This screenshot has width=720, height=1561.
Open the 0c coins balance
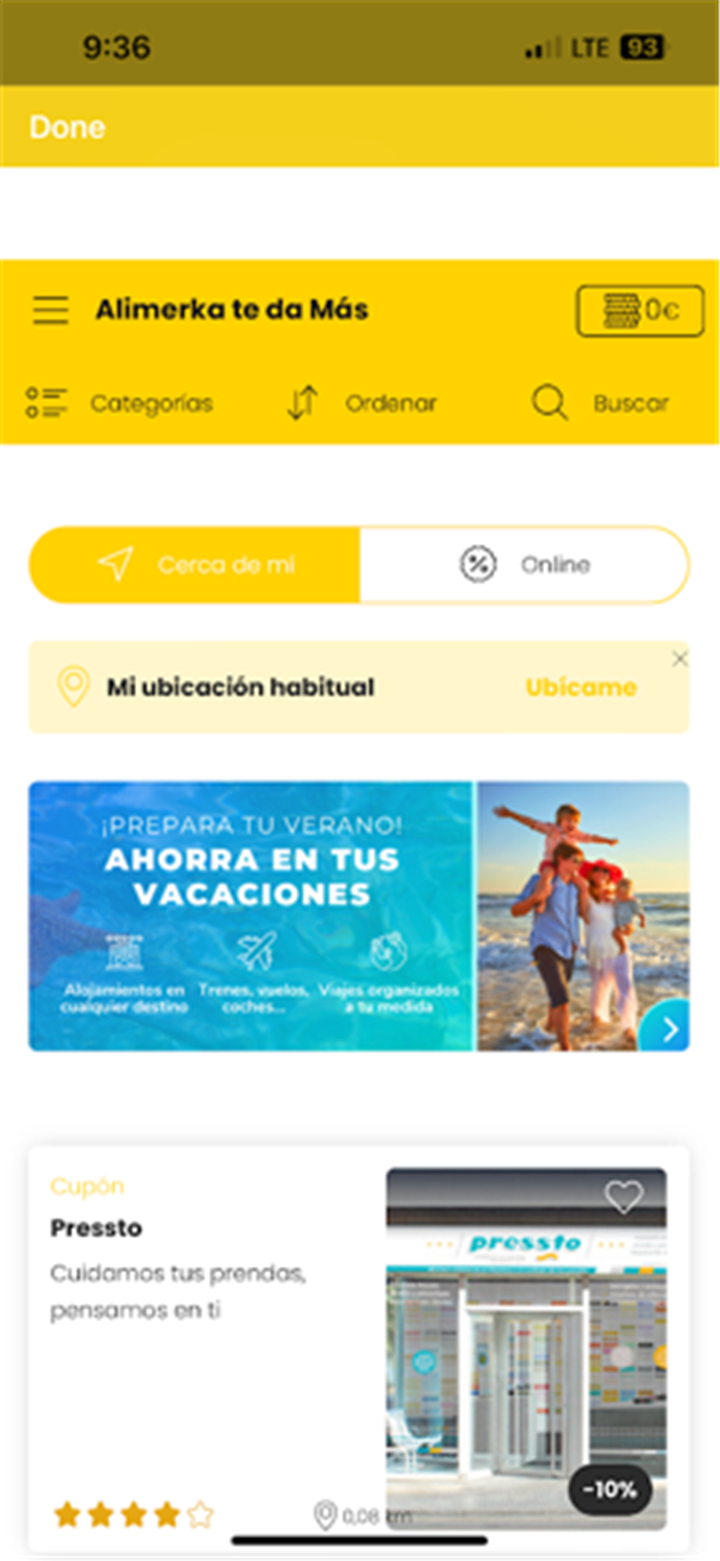[640, 311]
